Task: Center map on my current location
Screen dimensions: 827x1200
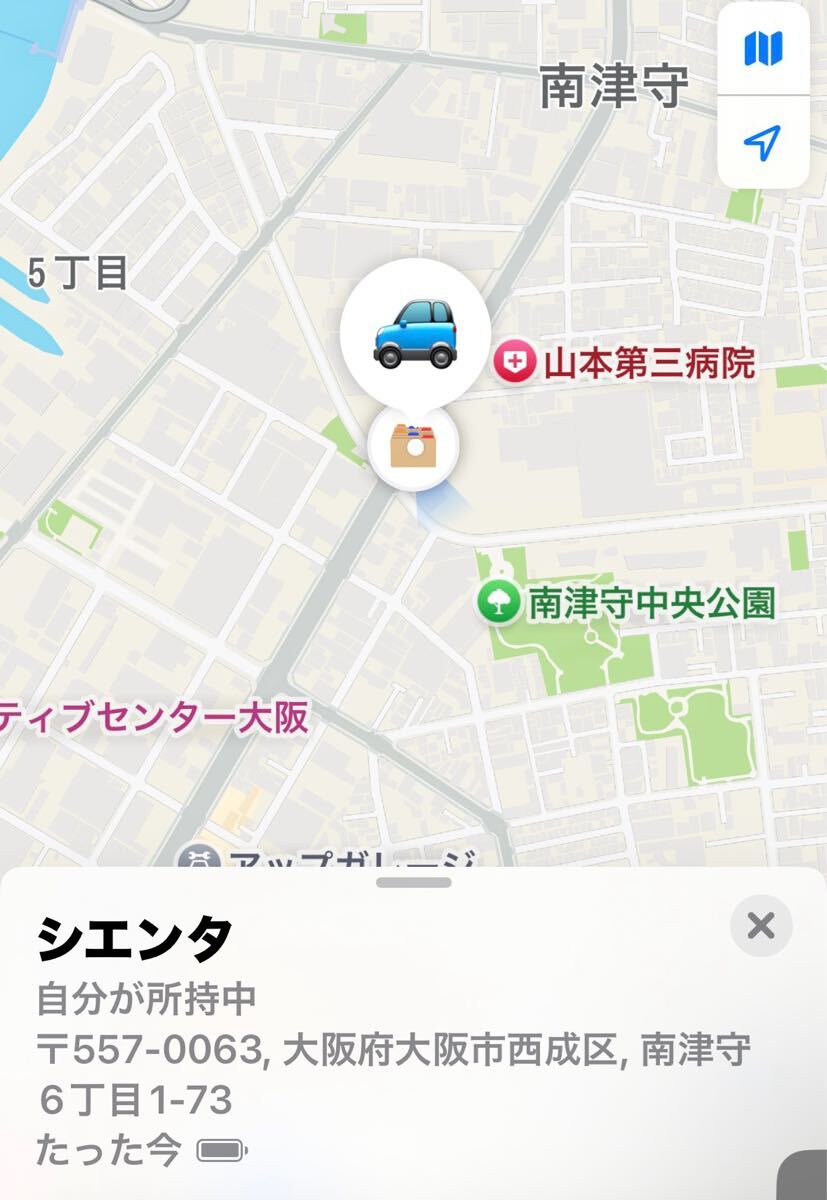Action: coord(763,142)
